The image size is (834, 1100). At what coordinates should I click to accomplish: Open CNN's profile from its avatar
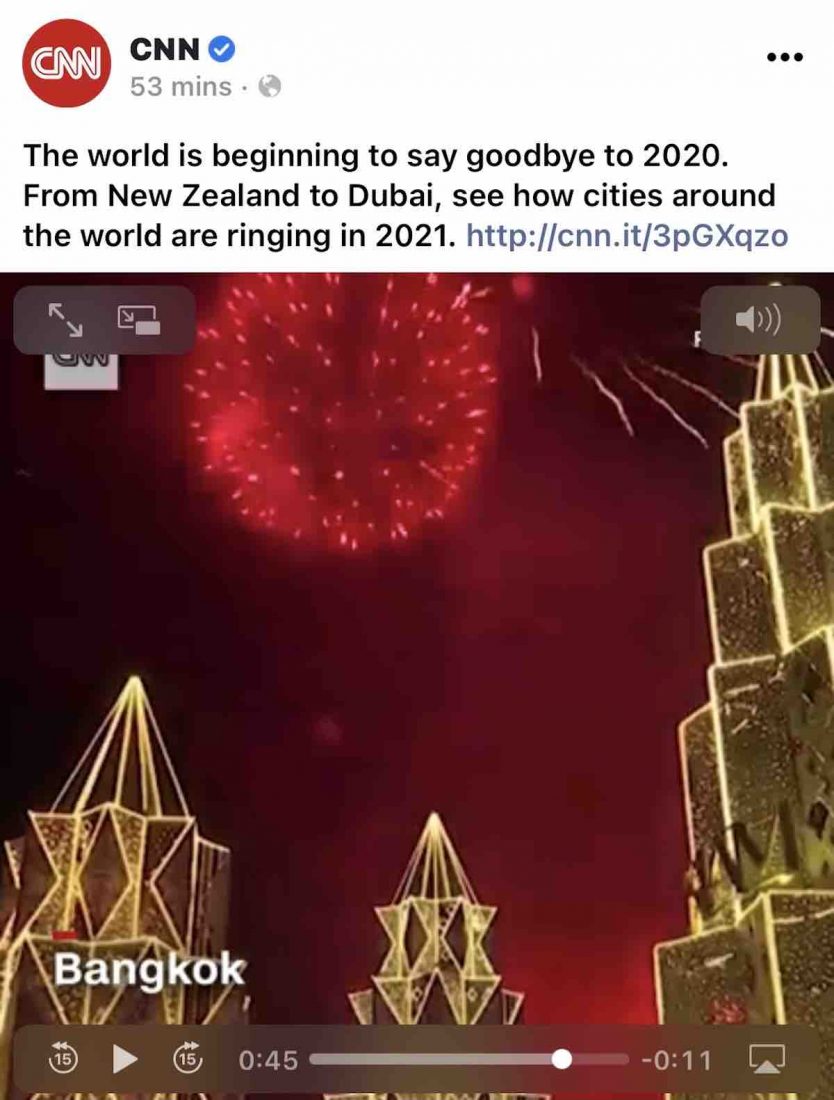(x=66, y=62)
